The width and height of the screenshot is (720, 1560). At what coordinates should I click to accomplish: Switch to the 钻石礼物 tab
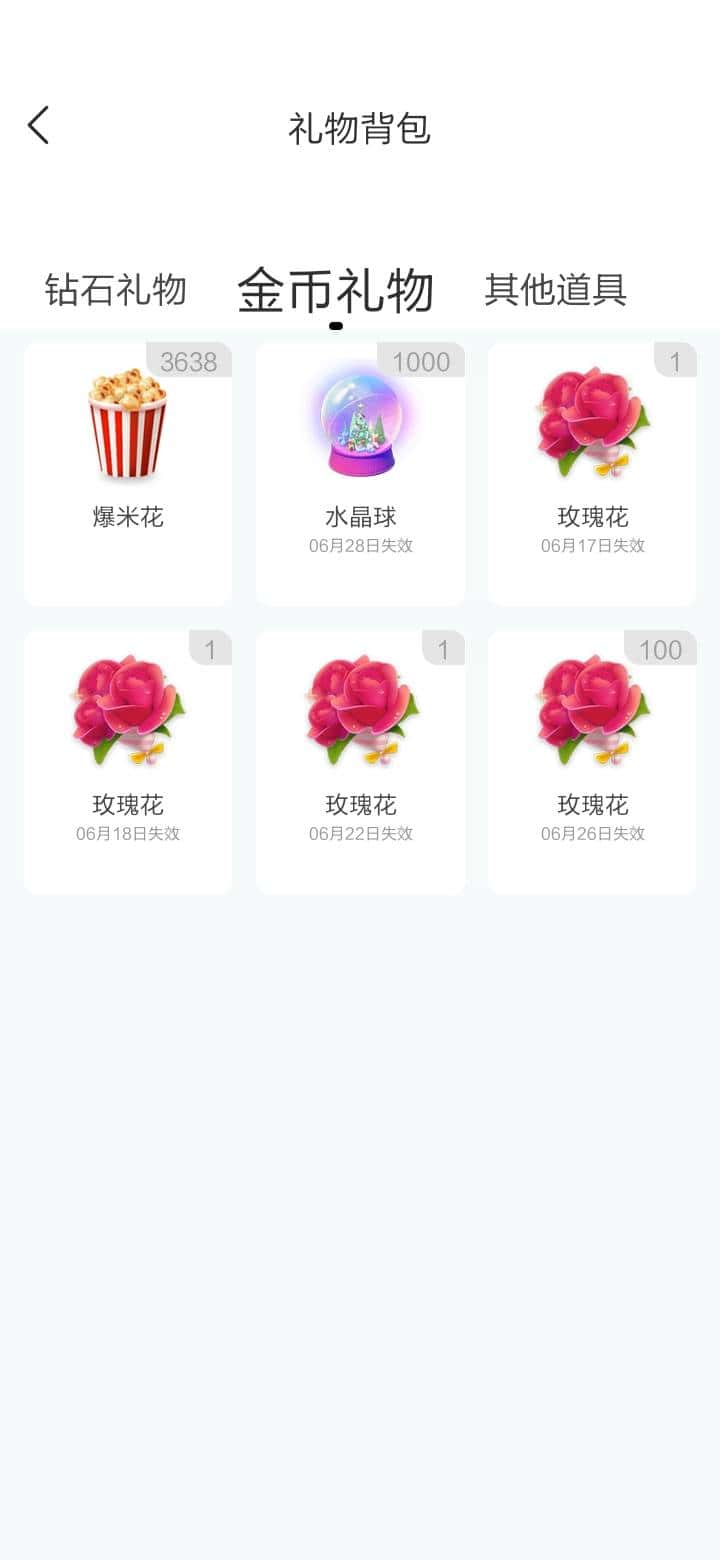[x=116, y=290]
